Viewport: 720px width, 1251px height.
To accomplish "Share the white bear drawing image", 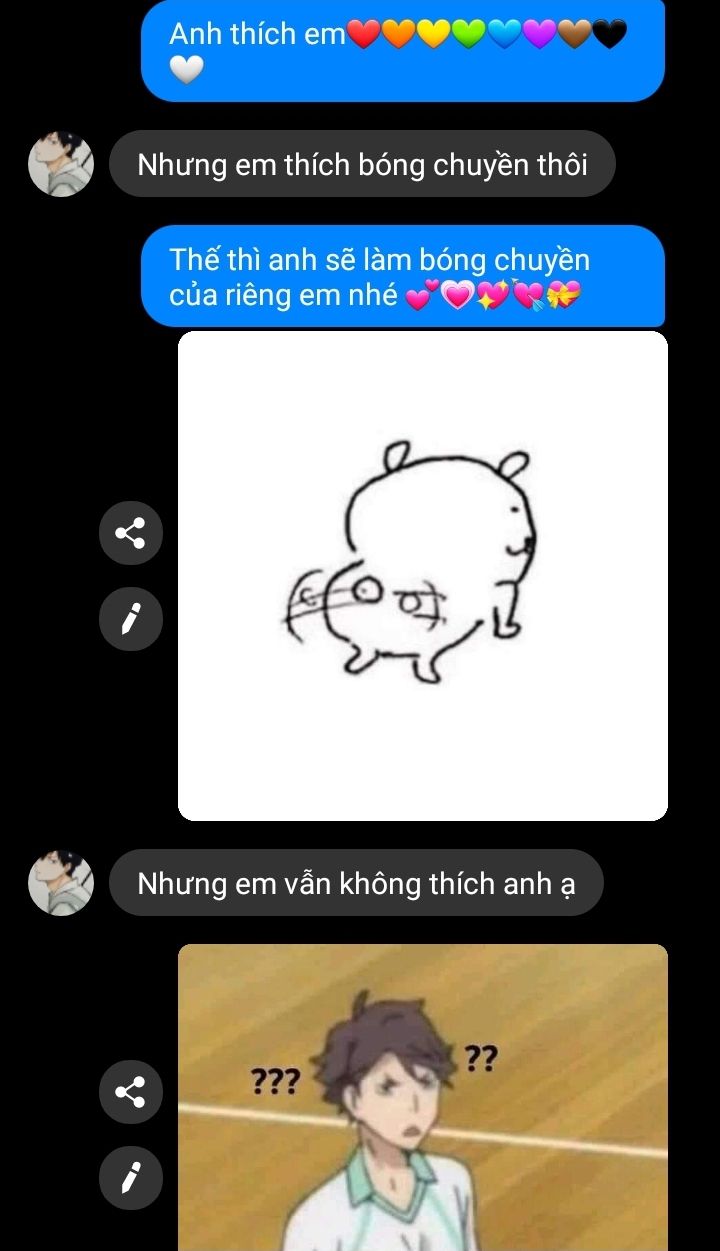I will click(x=130, y=533).
